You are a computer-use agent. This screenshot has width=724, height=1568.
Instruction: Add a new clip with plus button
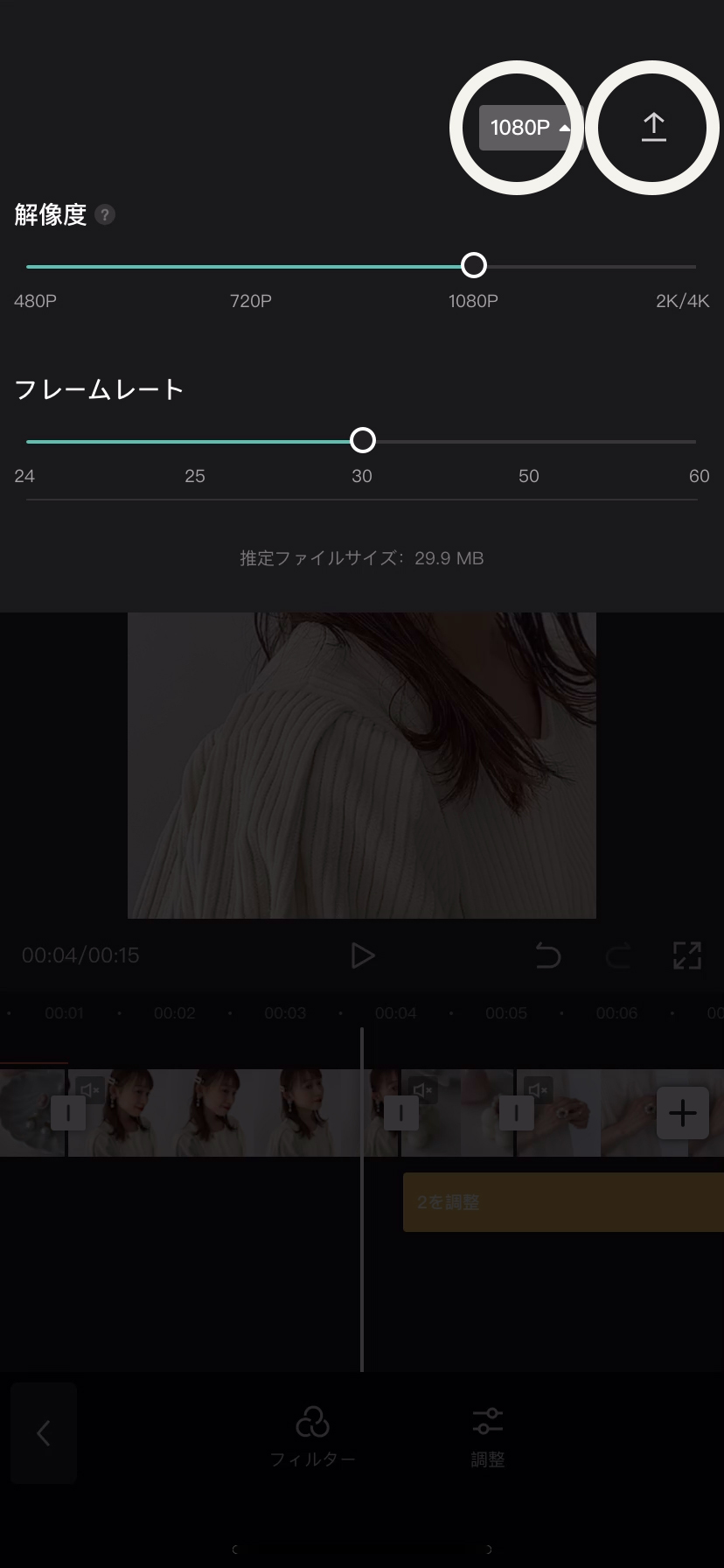click(683, 1113)
